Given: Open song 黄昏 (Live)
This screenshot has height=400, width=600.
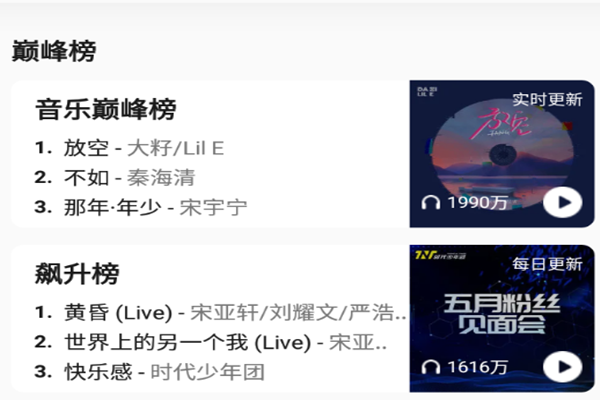Looking at the screenshot, I should coord(220,311).
